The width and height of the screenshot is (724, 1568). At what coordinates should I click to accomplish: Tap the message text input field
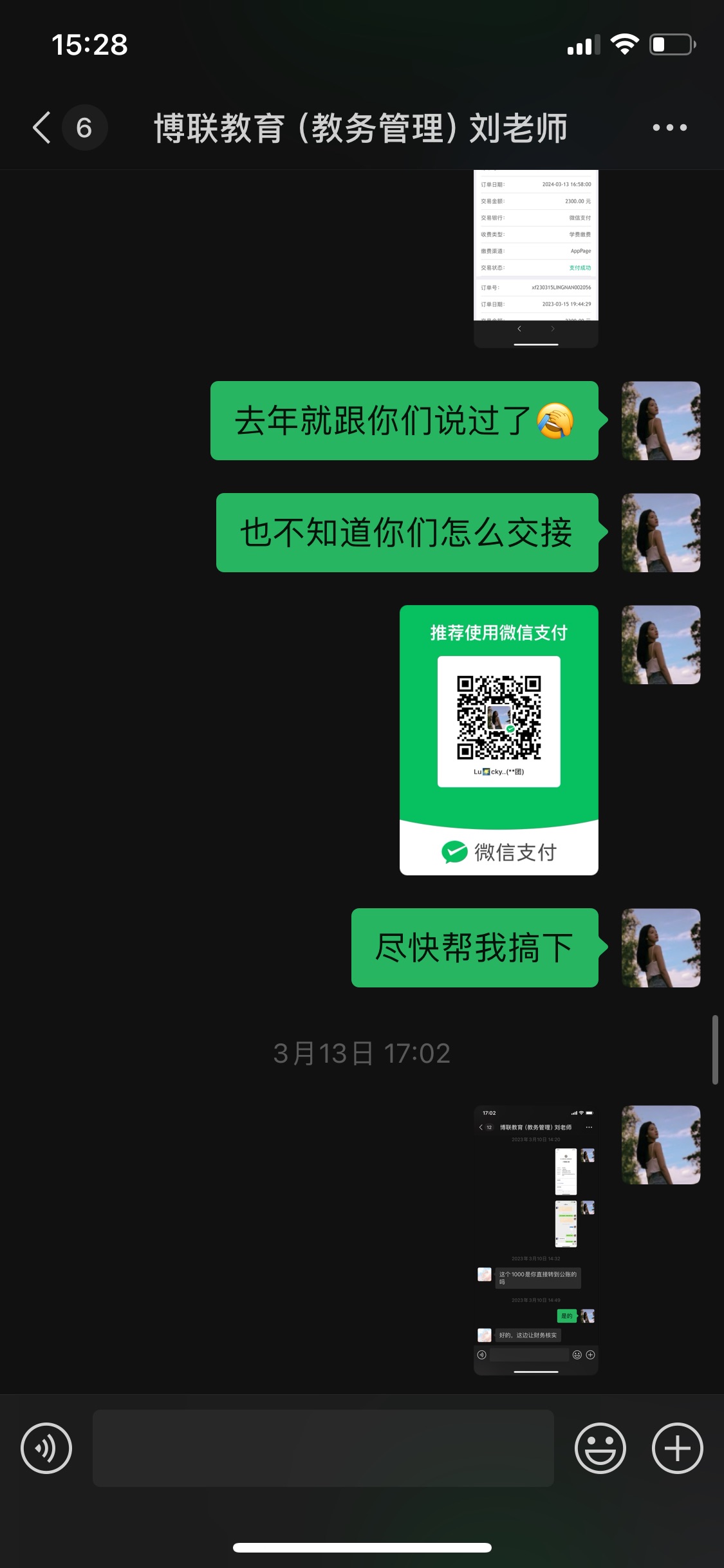tap(323, 1448)
